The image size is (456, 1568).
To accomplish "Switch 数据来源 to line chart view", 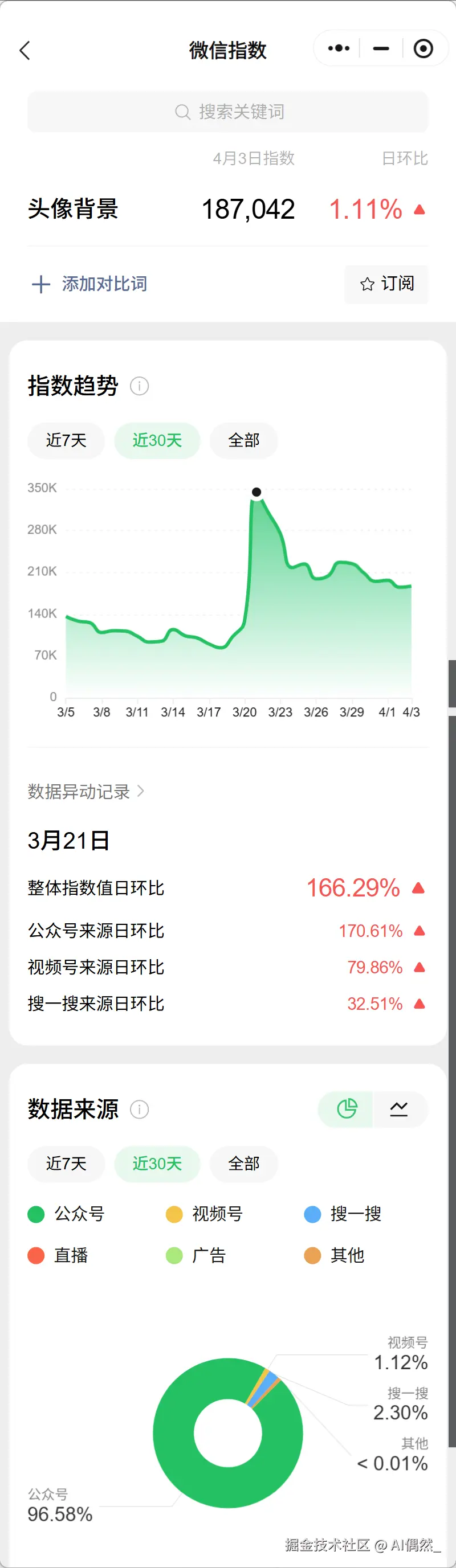I will click(399, 1108).
